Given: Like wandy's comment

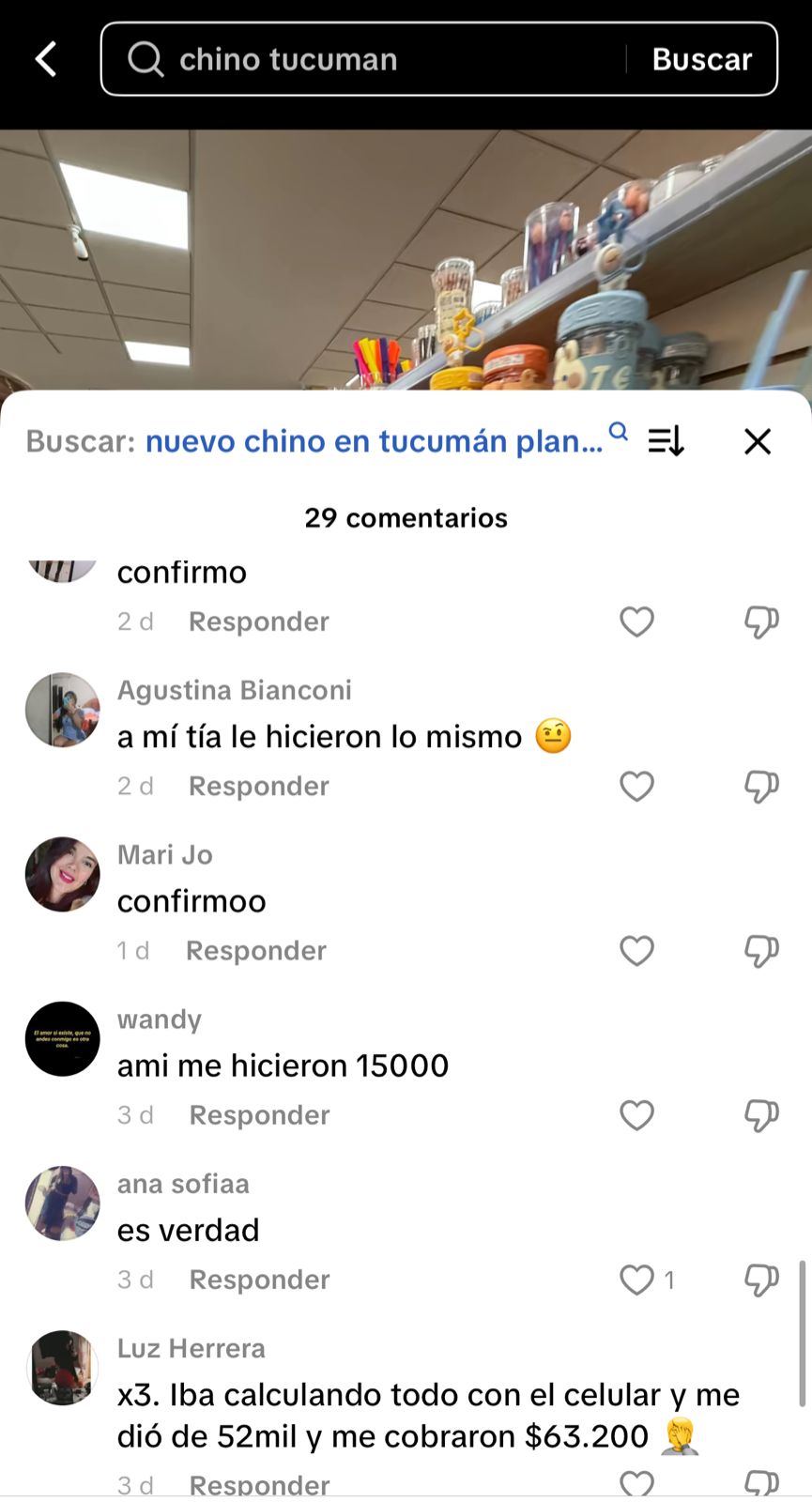Looking at the screenshot, I should 636,1115.
